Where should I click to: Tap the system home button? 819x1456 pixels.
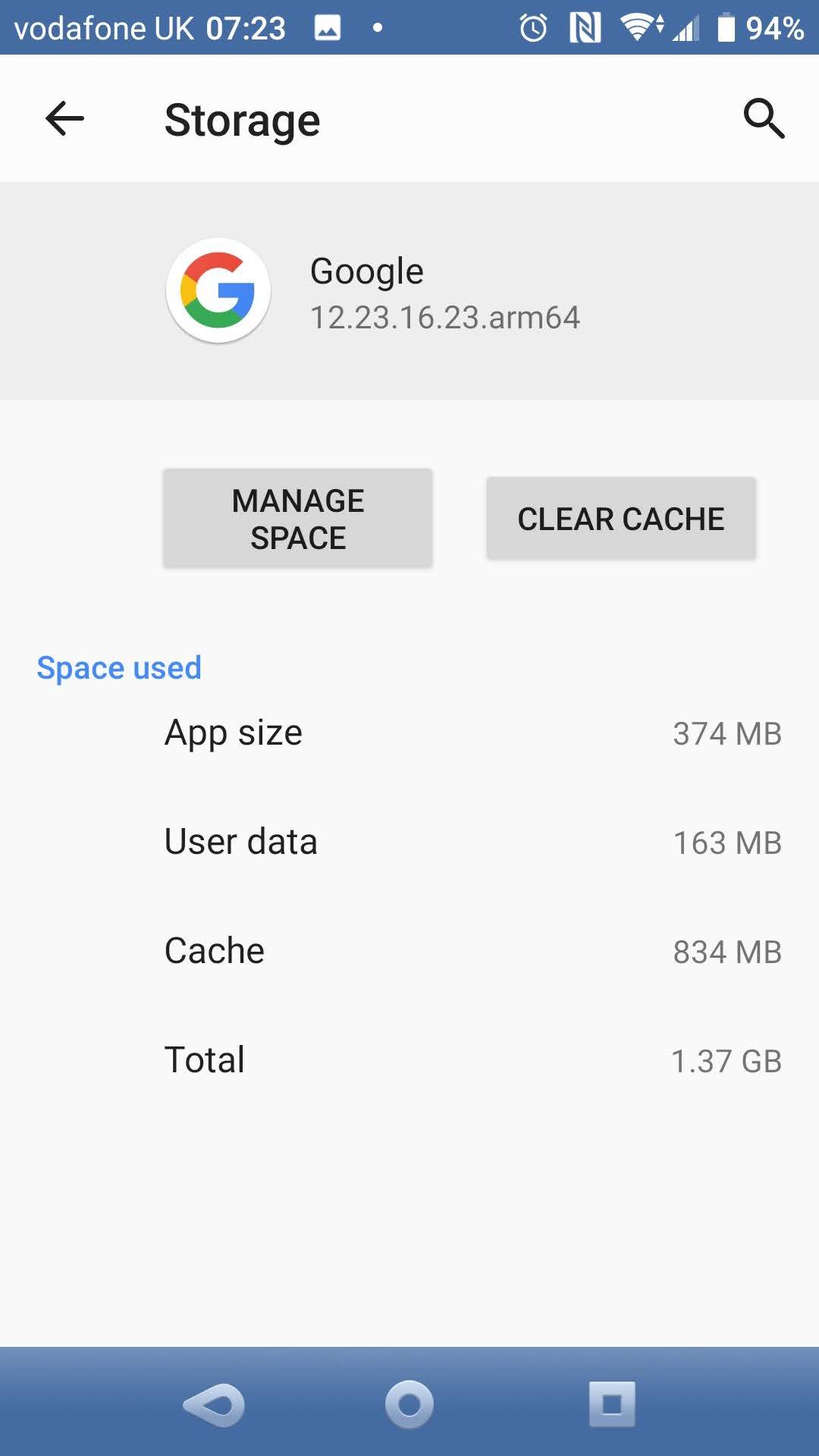coord(409,1404)
